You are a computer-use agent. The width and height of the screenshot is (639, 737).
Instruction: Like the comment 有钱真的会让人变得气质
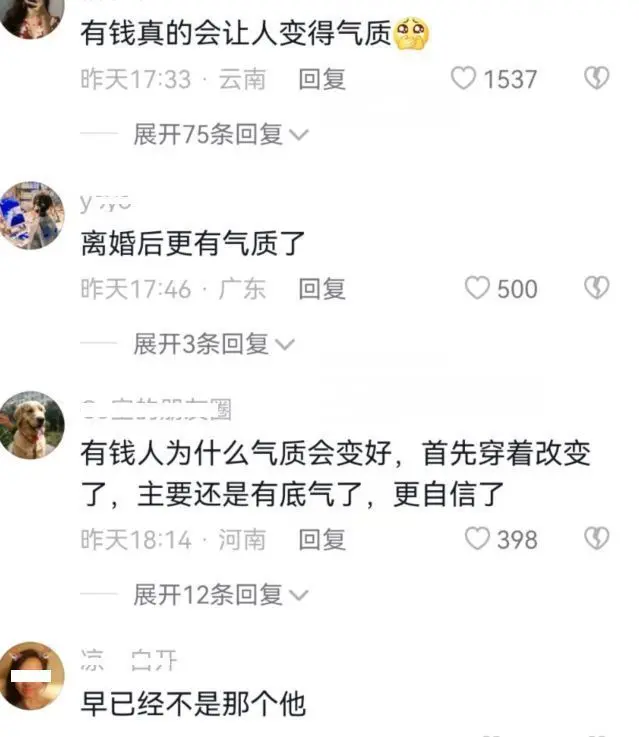(464, 79)
